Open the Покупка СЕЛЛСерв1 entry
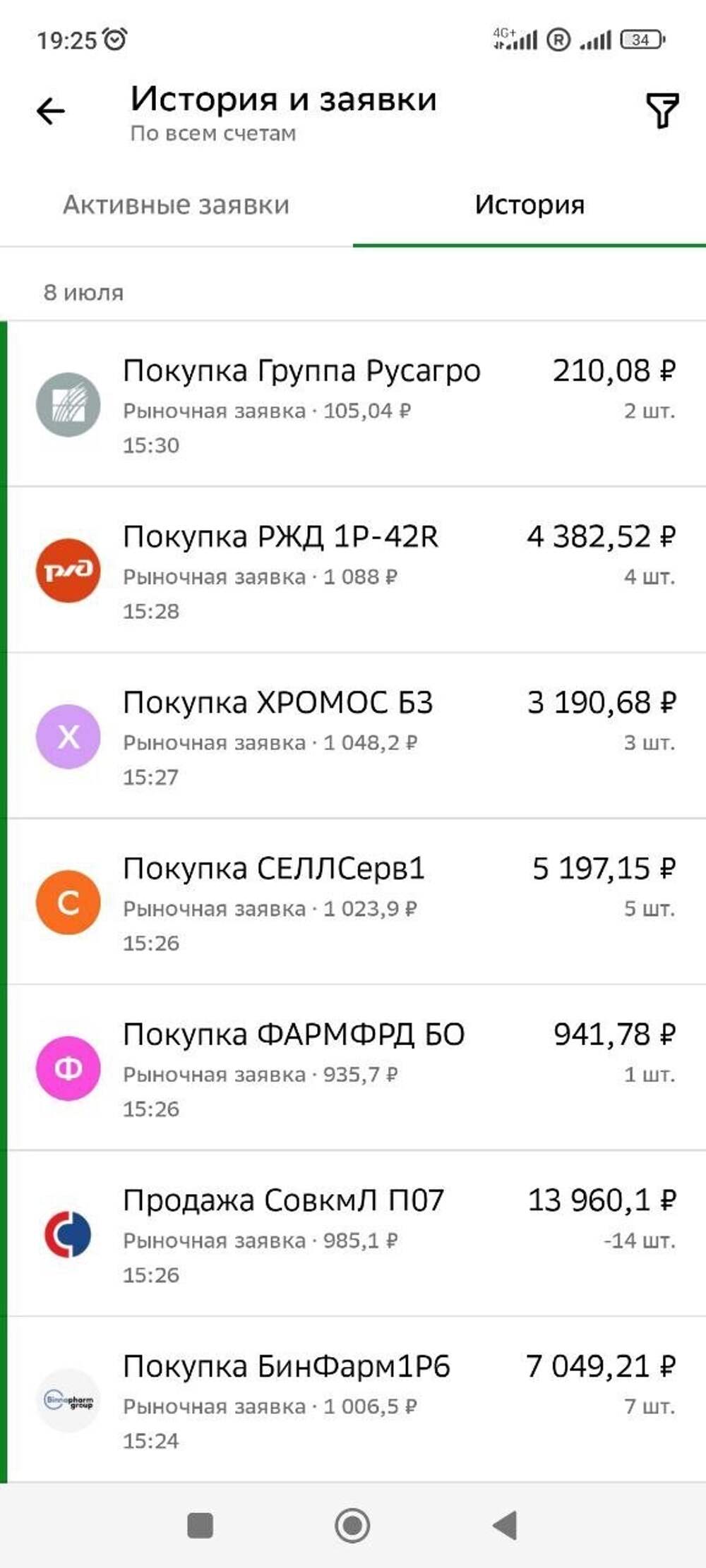Screen dimensions: 706x1568 click(357, 902)
